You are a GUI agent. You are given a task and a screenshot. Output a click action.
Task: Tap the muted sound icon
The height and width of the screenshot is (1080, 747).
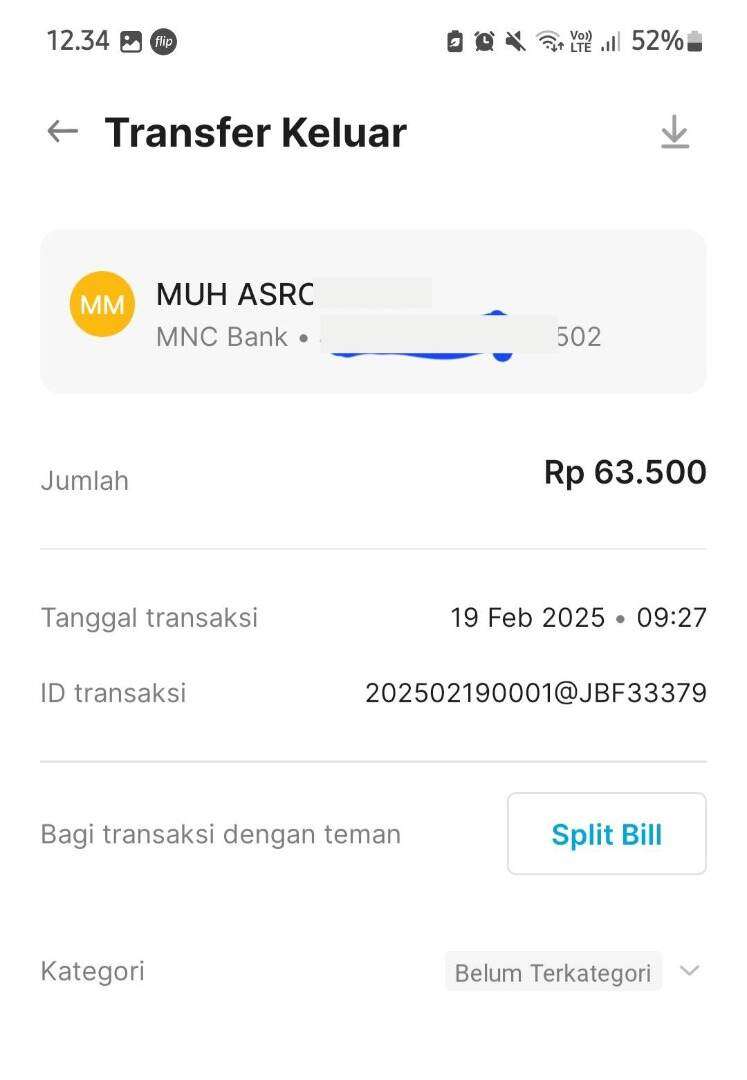[x=513, y=41]
